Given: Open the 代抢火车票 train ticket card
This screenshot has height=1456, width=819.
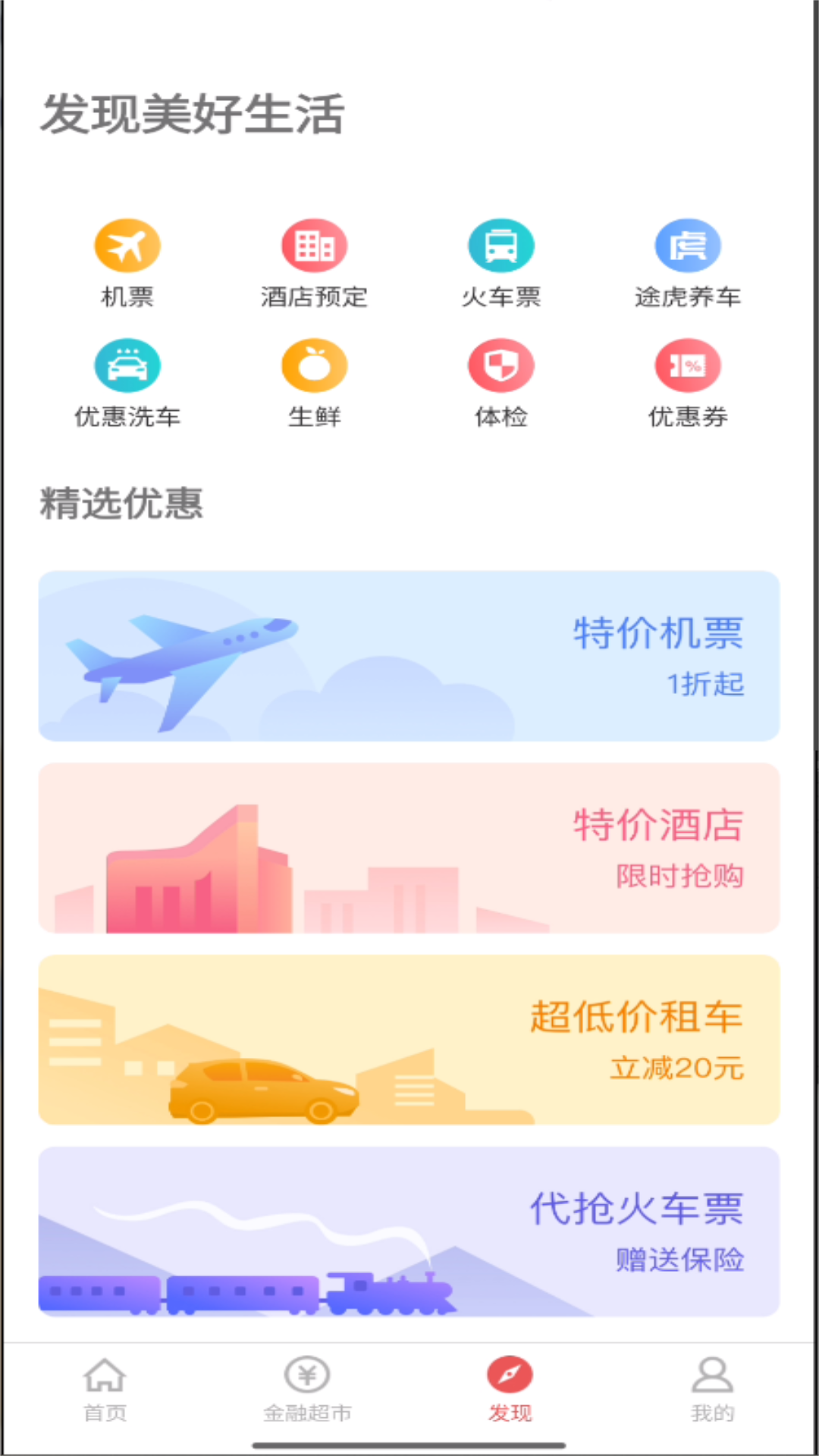Looking at the screenshot, I should point(409,1232).
